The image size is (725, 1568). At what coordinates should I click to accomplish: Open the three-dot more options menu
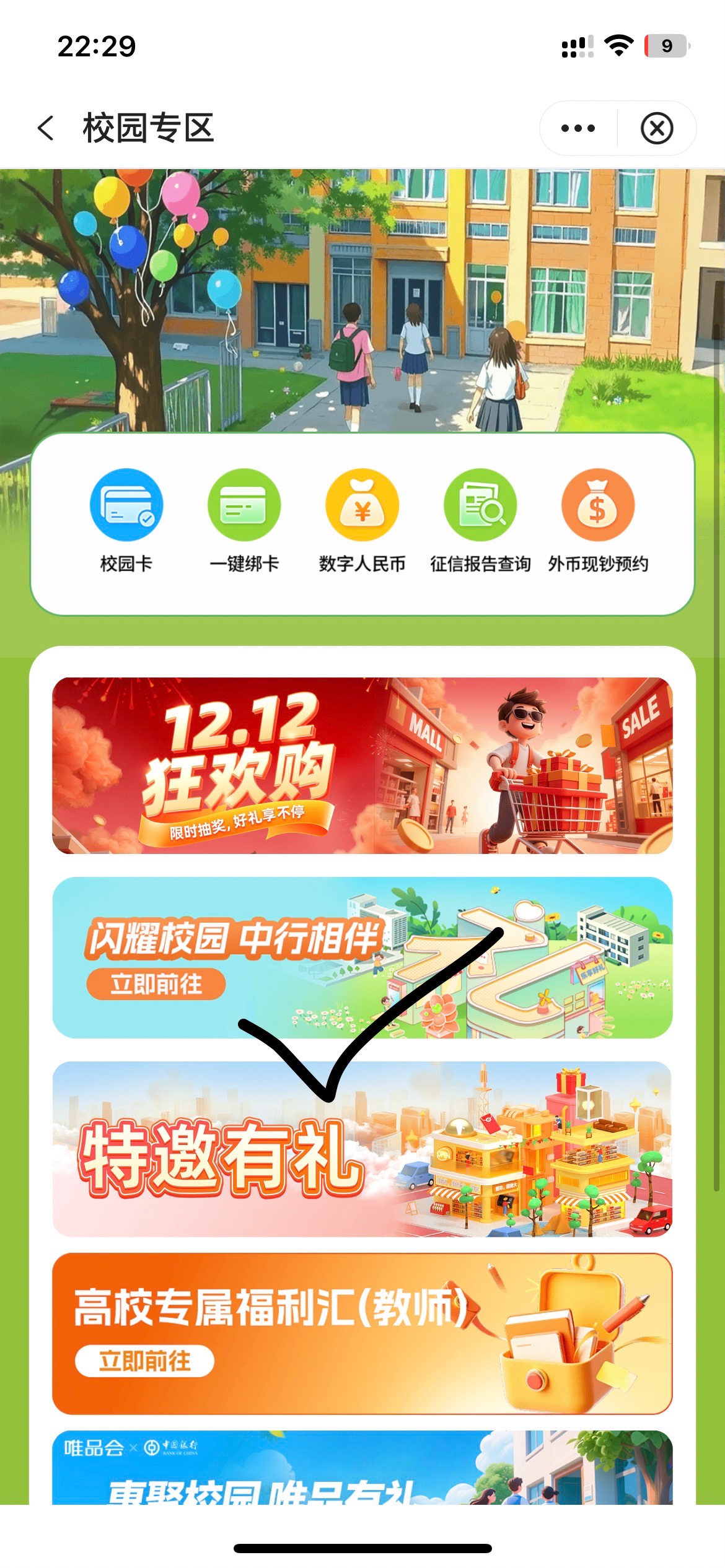pyautogui.click(x=578, y=128)
